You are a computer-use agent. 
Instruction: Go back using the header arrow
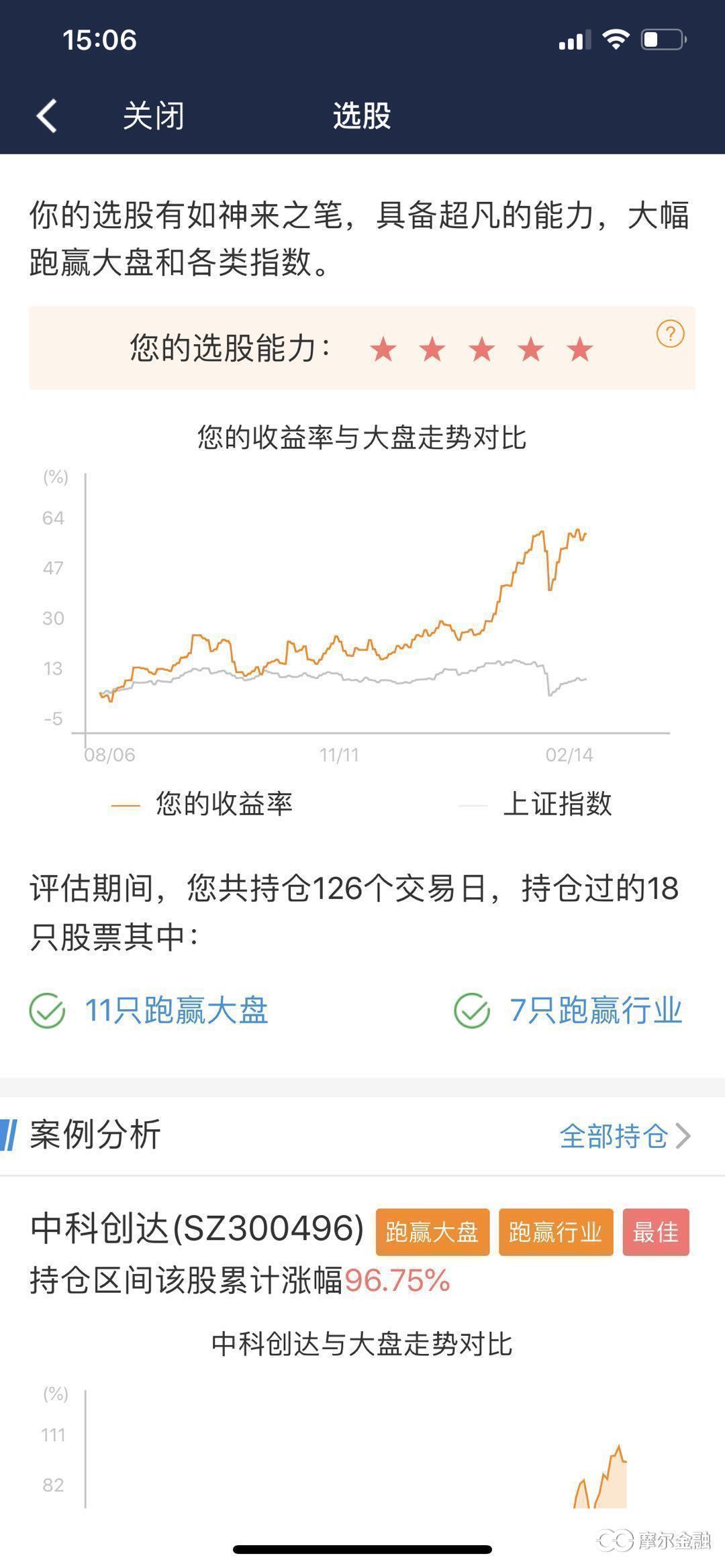(47, 115)
